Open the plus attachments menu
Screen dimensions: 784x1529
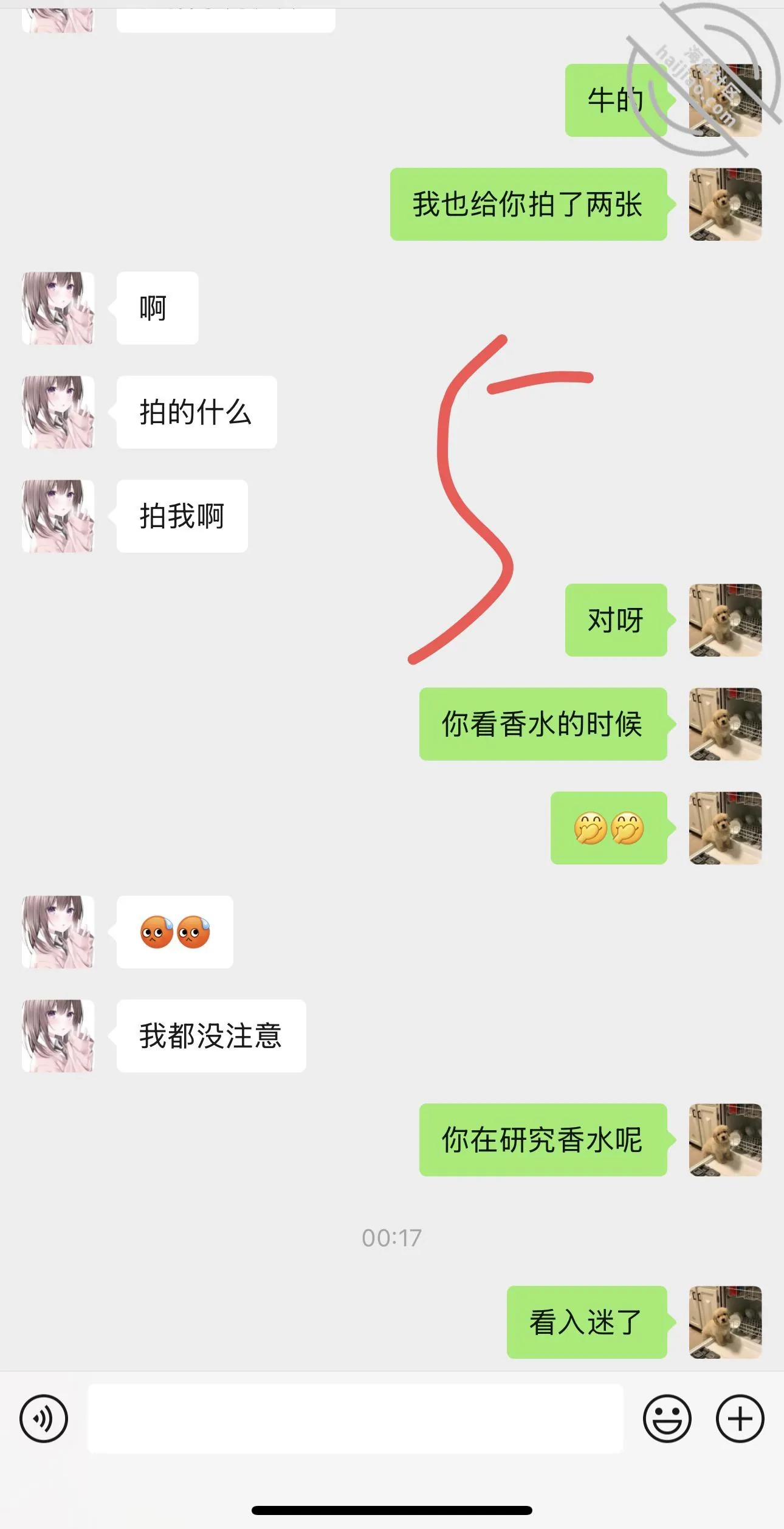(x=740, y=1418)
